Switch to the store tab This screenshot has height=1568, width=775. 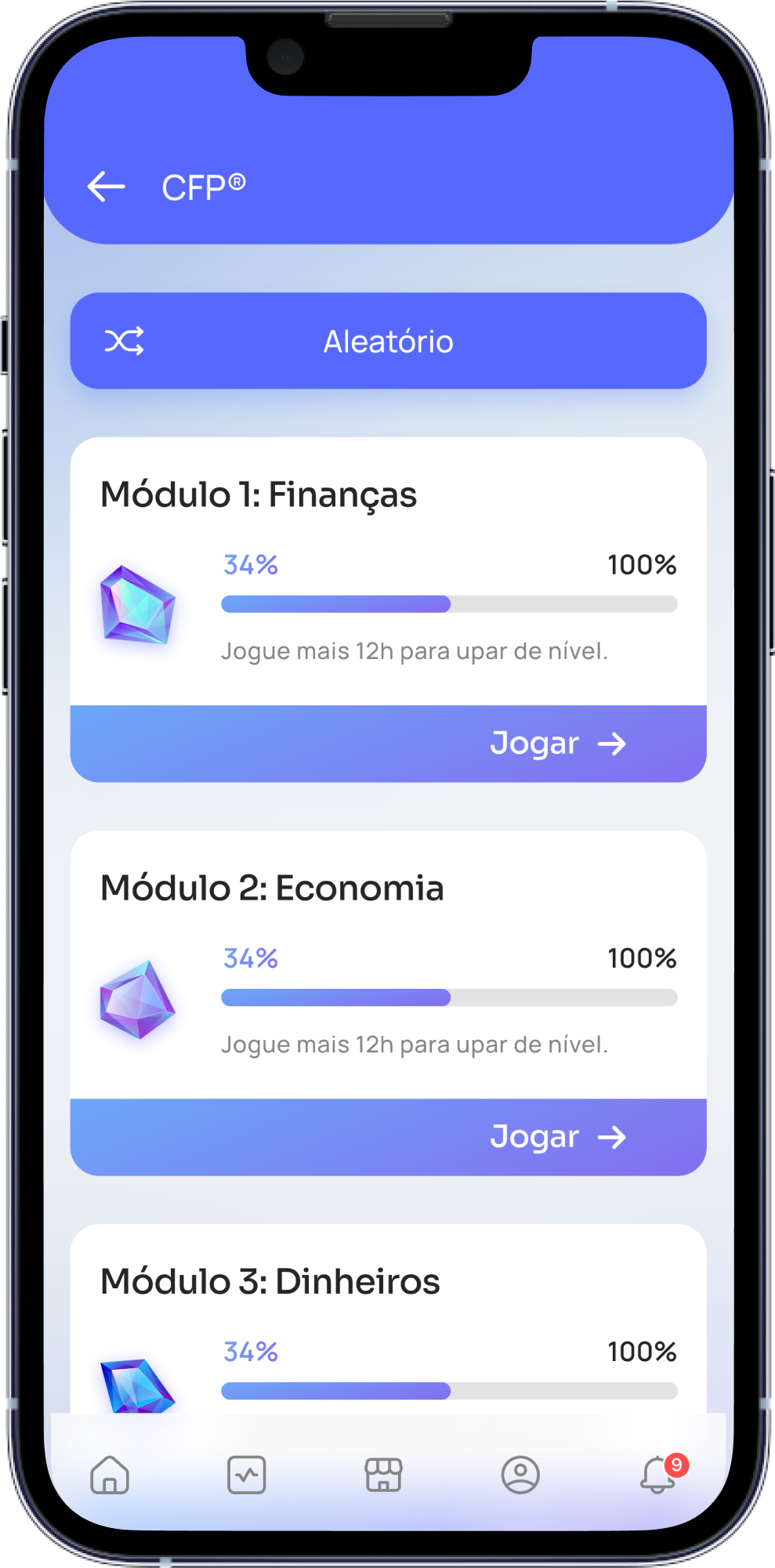pos(384,1475)
